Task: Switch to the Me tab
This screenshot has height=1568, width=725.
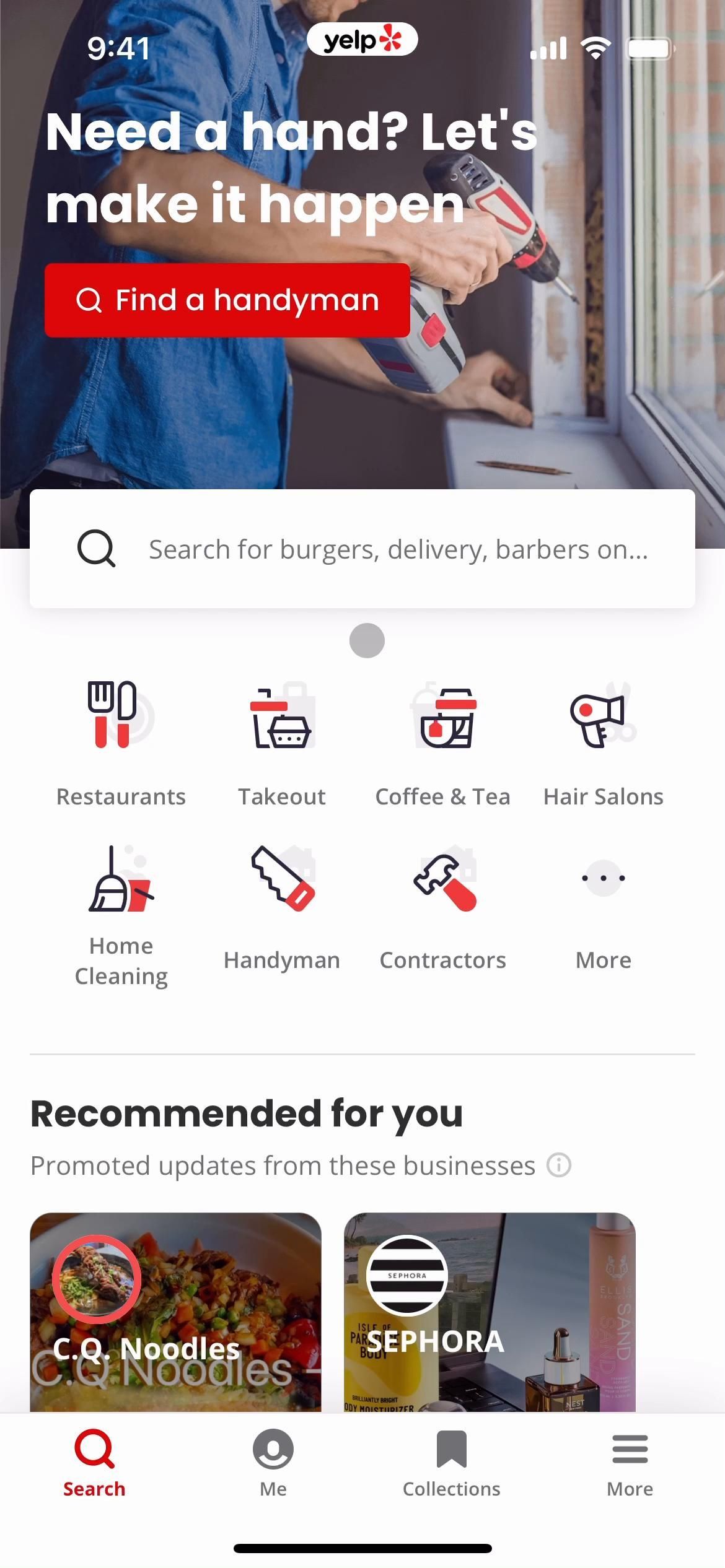Action: pyautogui.click(x=273, y=1463)
